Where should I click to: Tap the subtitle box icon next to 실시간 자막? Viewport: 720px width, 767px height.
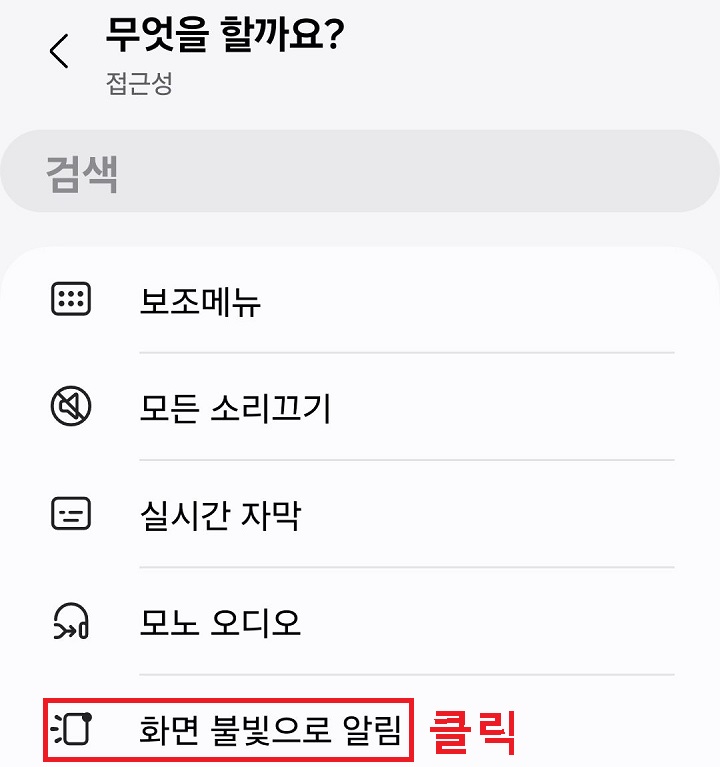pos(72,513)
